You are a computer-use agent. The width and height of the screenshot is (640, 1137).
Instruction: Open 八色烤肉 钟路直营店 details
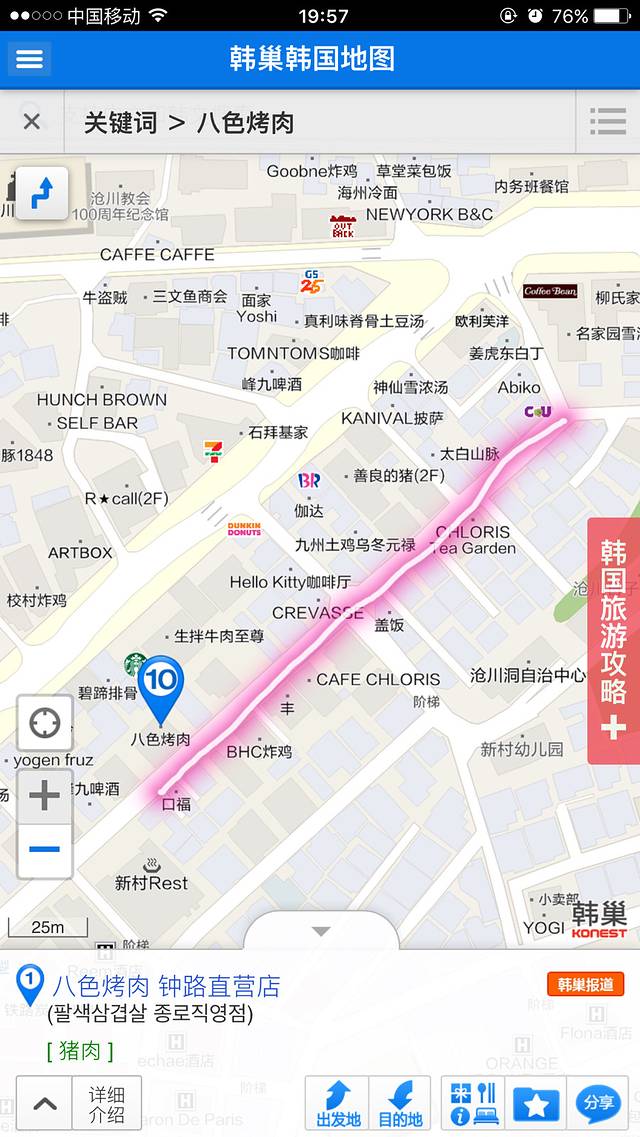pyautogui.click(x=167, y=986)
